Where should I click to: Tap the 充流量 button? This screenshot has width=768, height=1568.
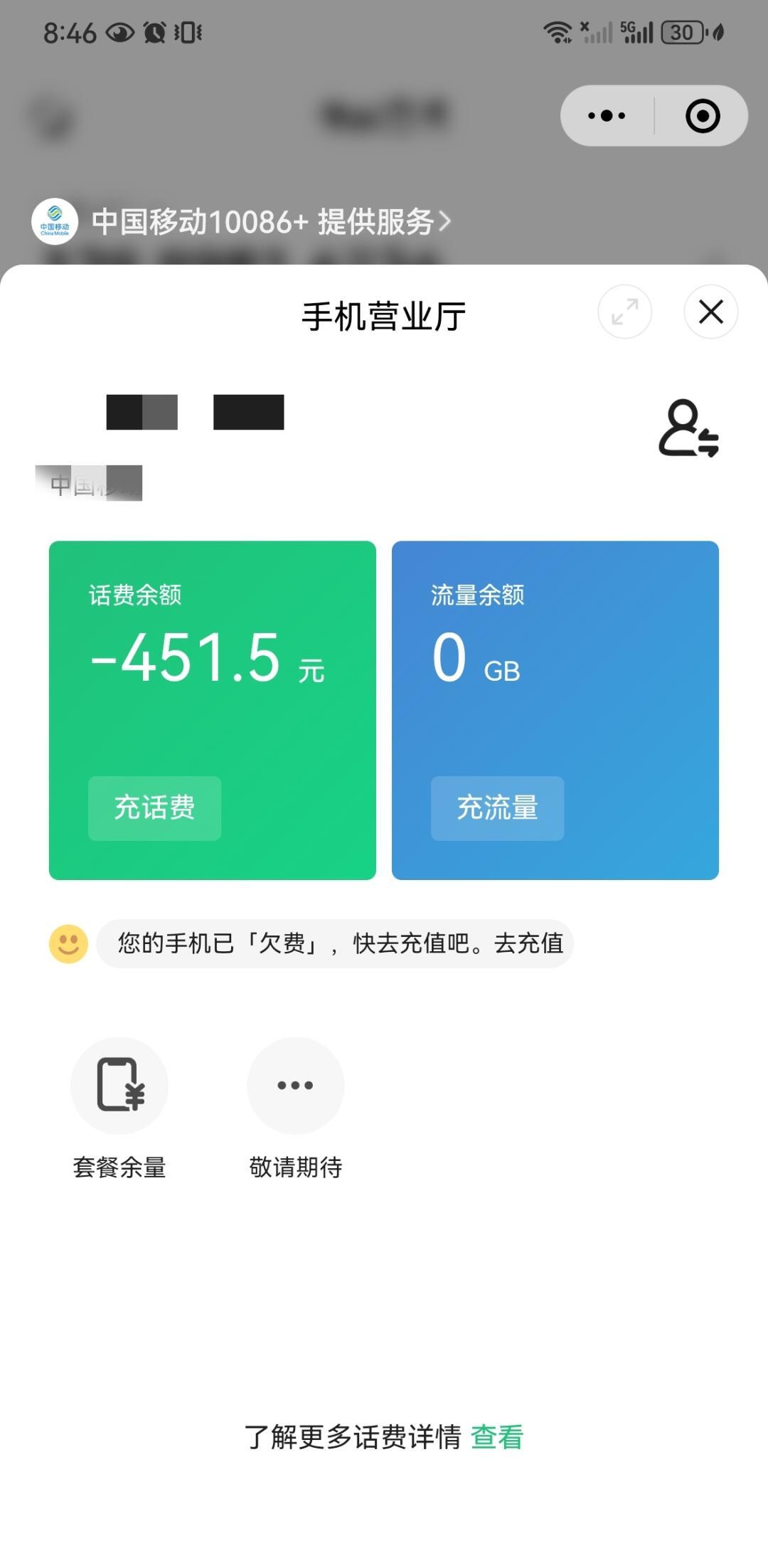497,807
